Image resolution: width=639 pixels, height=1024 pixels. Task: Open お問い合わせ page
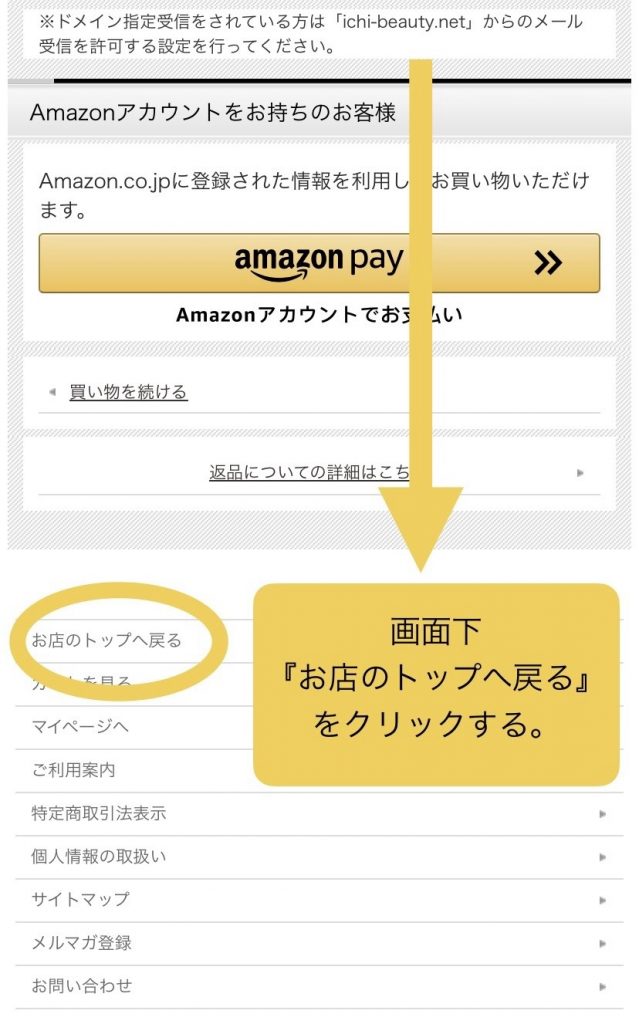[x=82, y=986]
